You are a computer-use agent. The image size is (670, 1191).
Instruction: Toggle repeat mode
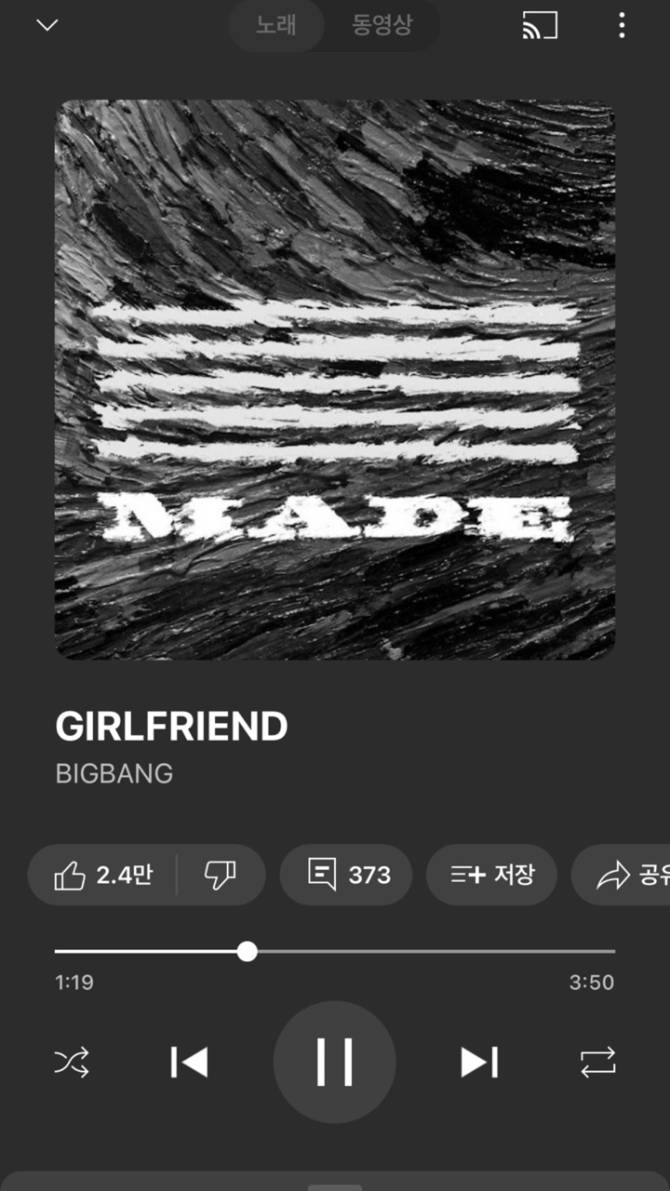point(598,1061)
